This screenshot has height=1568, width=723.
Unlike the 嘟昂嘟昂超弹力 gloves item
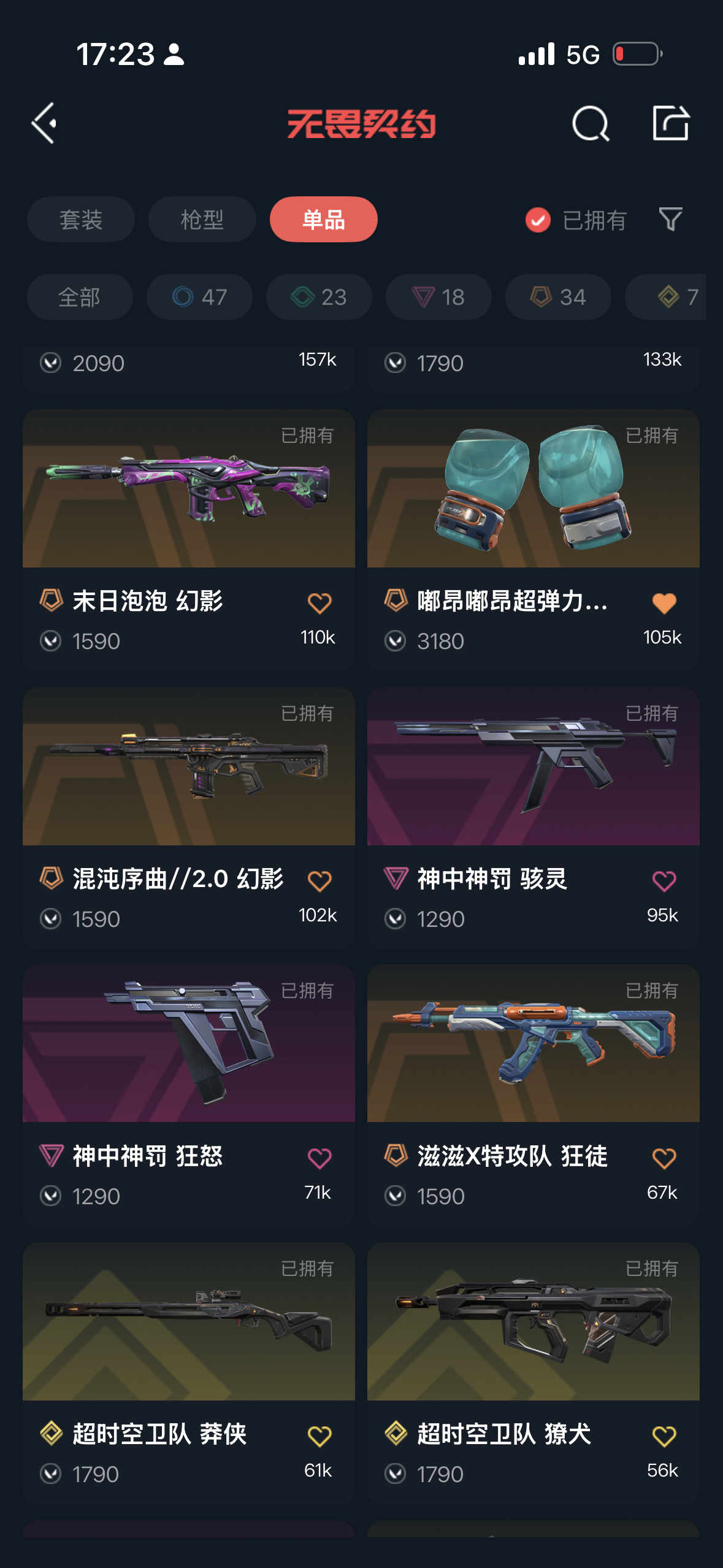click(664, 604)
